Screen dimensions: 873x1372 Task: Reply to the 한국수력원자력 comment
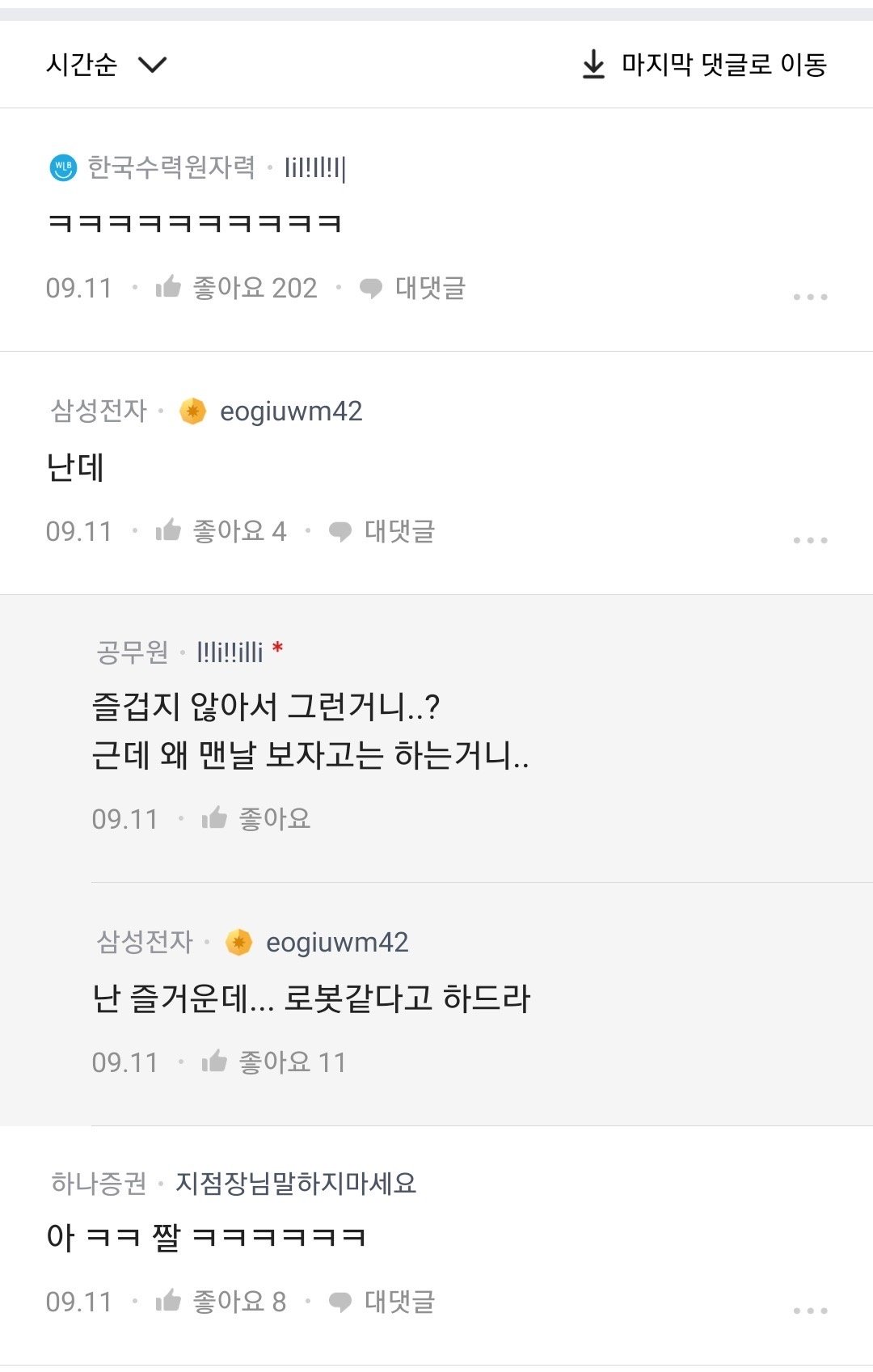coord(413,288)
